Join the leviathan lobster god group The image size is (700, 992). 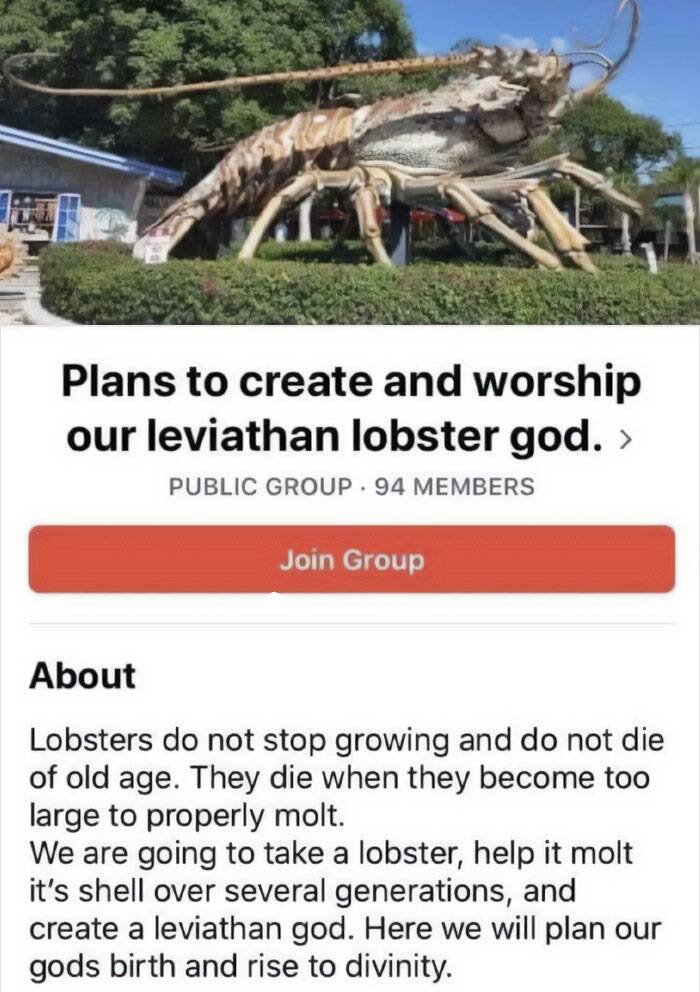point(351,560)
